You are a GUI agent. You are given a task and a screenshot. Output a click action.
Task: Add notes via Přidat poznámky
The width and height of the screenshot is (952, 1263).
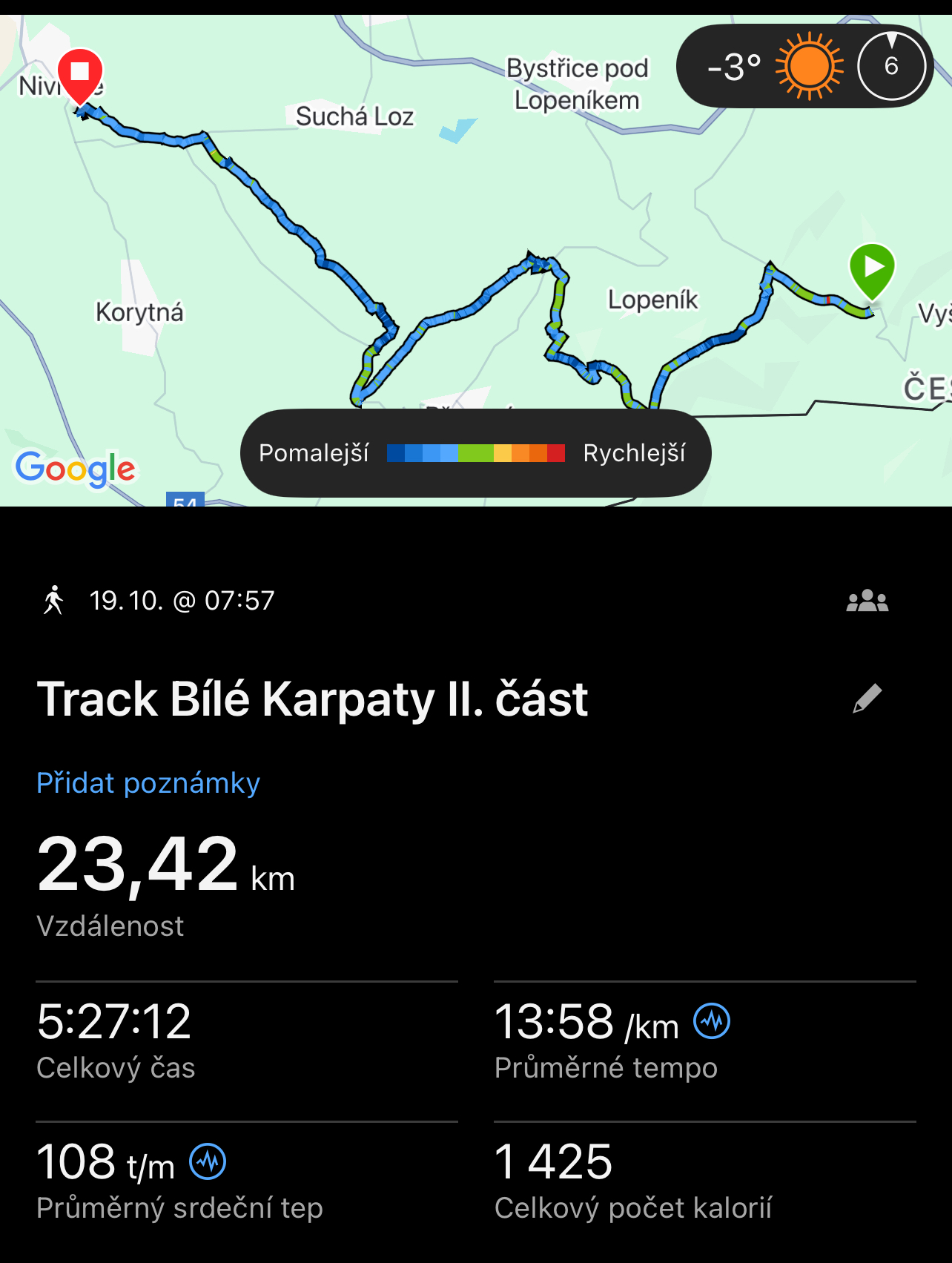148,783
